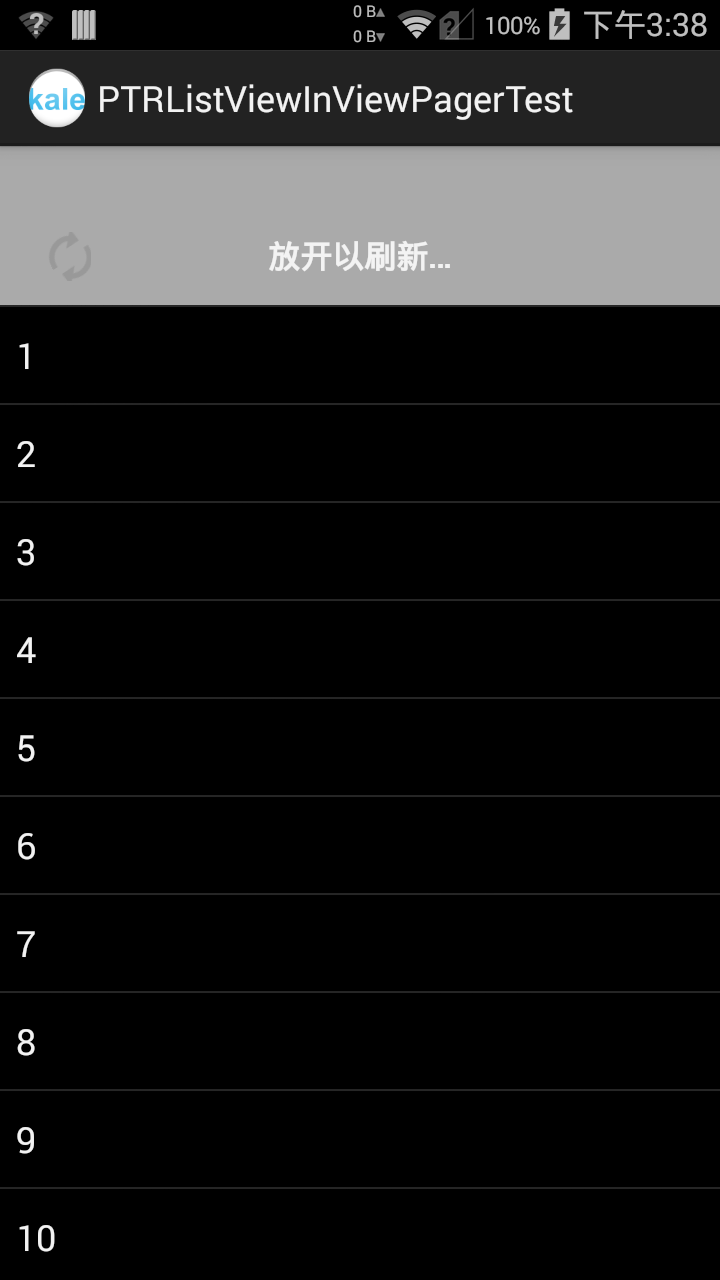Tap list row 4
The width and height of the screenshot is (720, 1280).
[360, 650]
